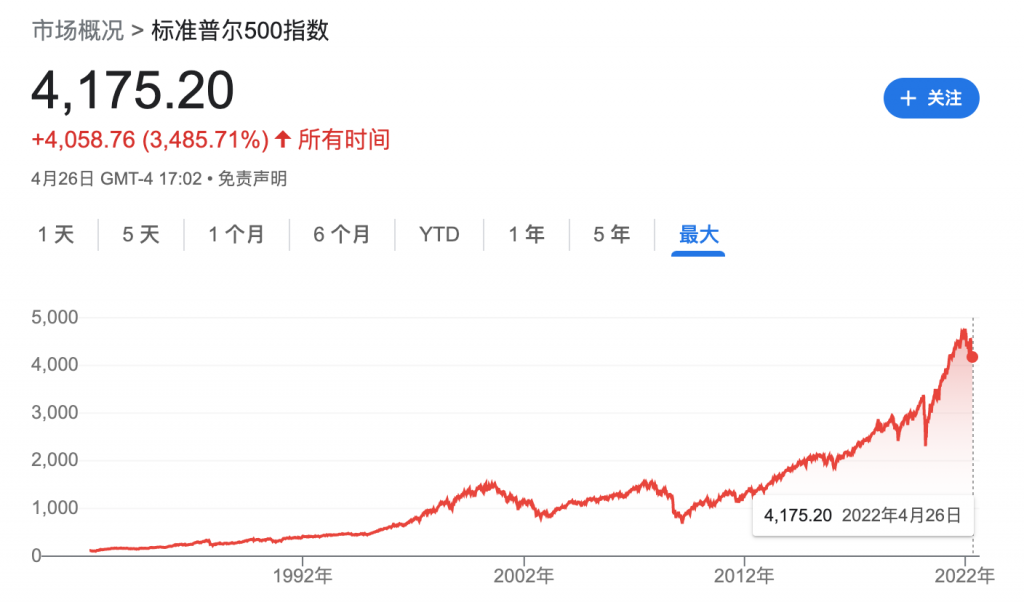Follow the S&P 500 index with 关注
This screenshot has height=602, width=1024.
[931, 98]
